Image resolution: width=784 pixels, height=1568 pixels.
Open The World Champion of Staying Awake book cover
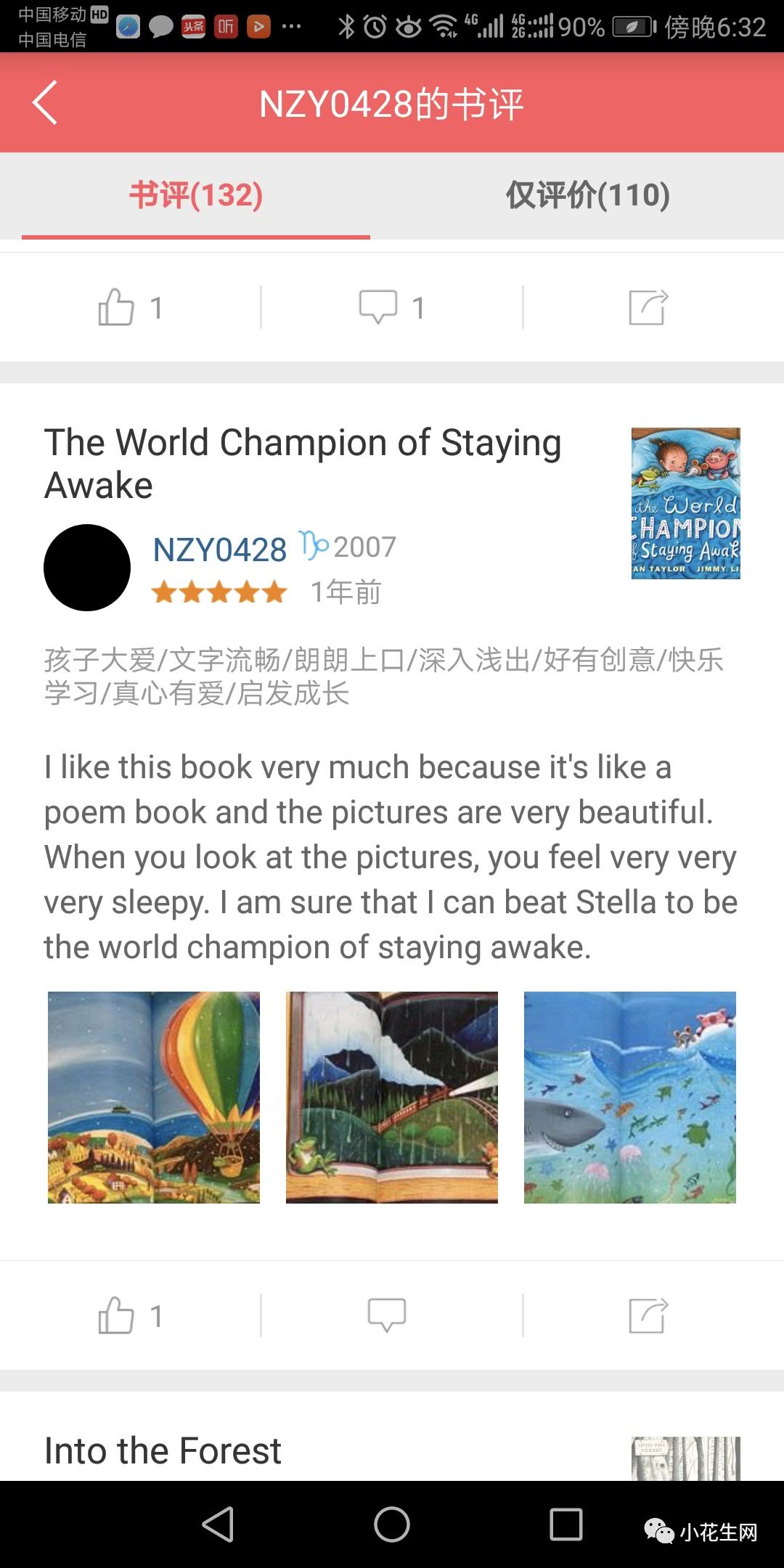click(685, 503)
